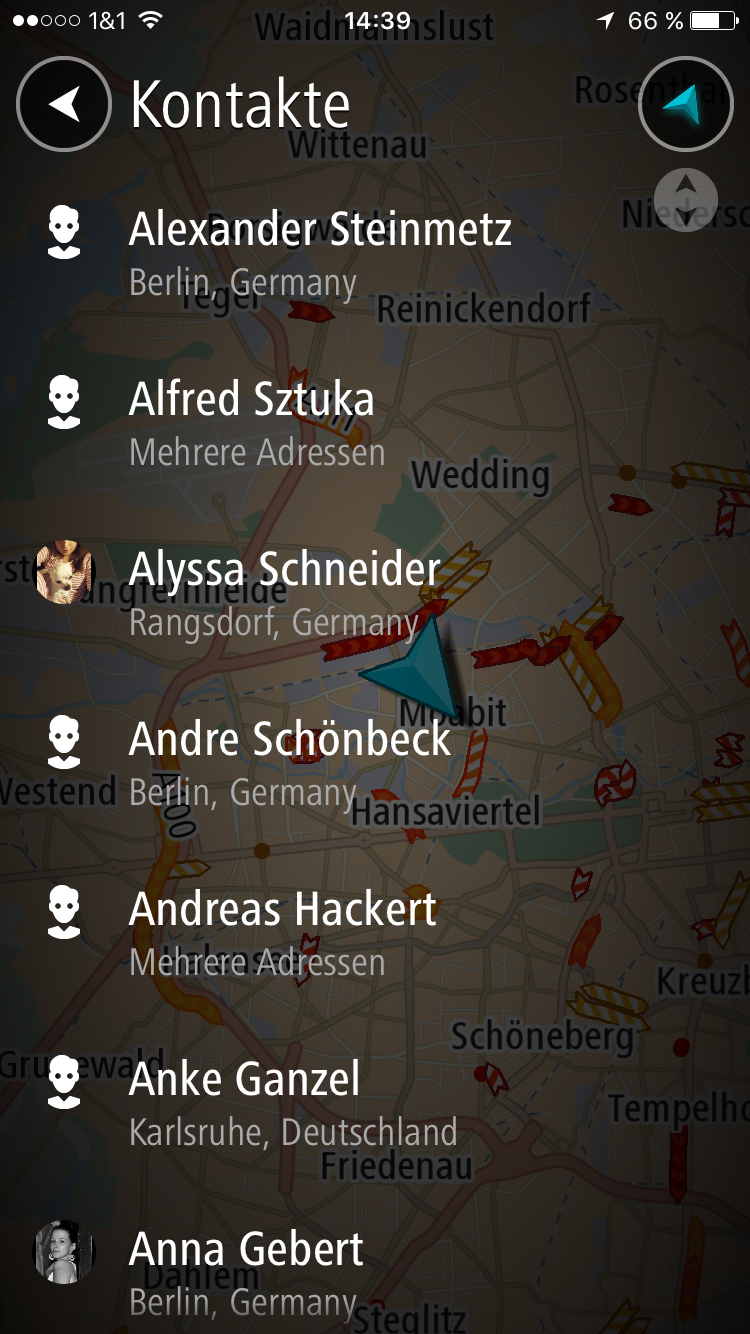The height and width of the screenshot is (1334, 750).
Task: Tap the blue navigation arrow button
Action: click(685, 104)
